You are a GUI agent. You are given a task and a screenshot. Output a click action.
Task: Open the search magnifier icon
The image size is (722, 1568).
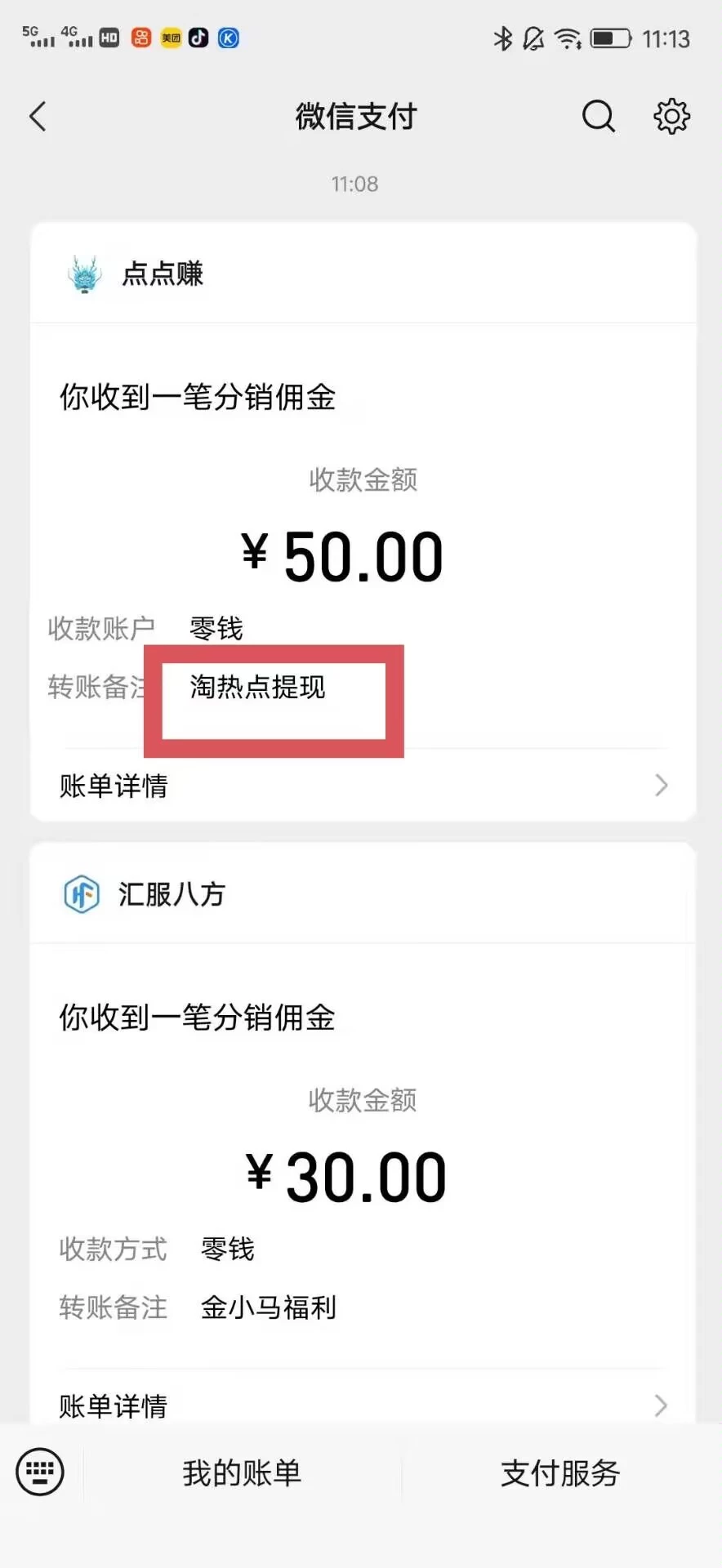[x=598, y=116]
